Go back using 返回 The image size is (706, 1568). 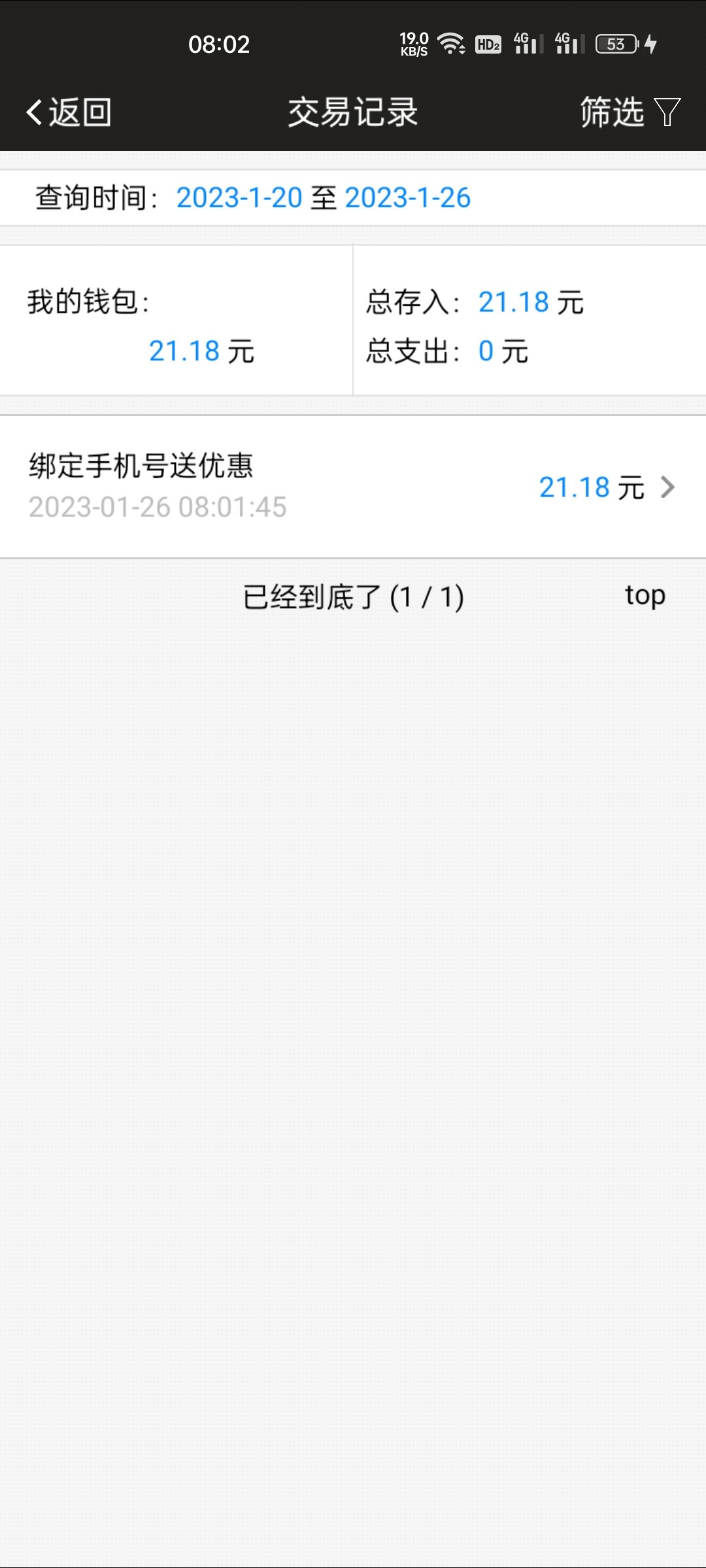tap(69, 112)
